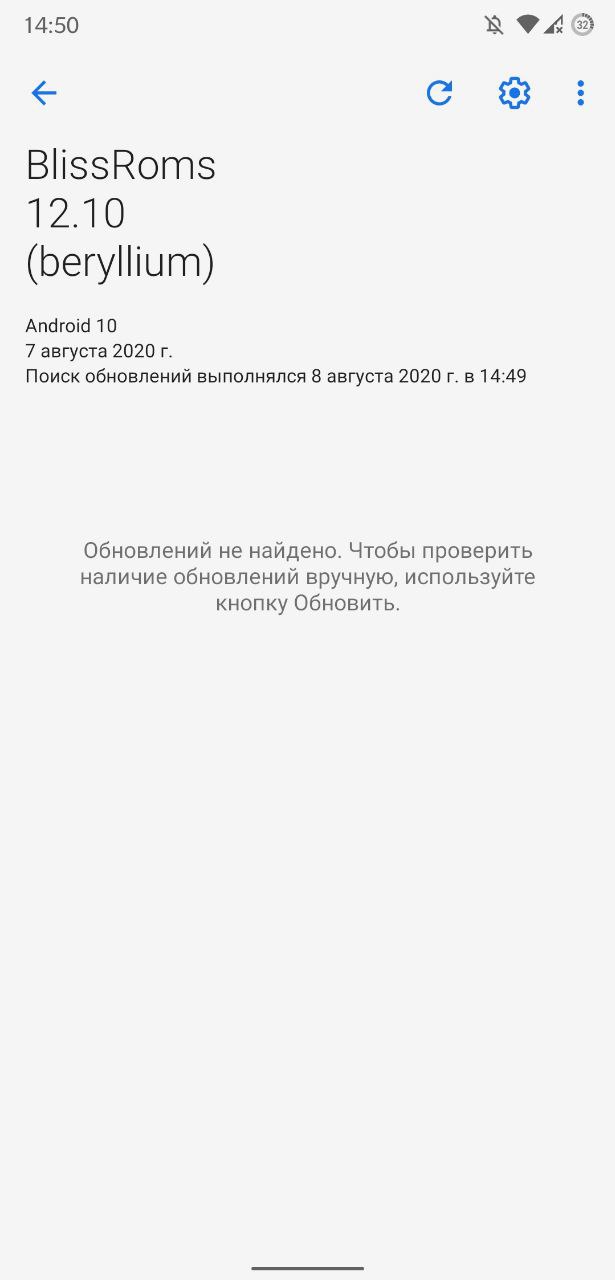Refresh to check for updates
This screenshot has height=1280, width=615.
tap(439, 93)
